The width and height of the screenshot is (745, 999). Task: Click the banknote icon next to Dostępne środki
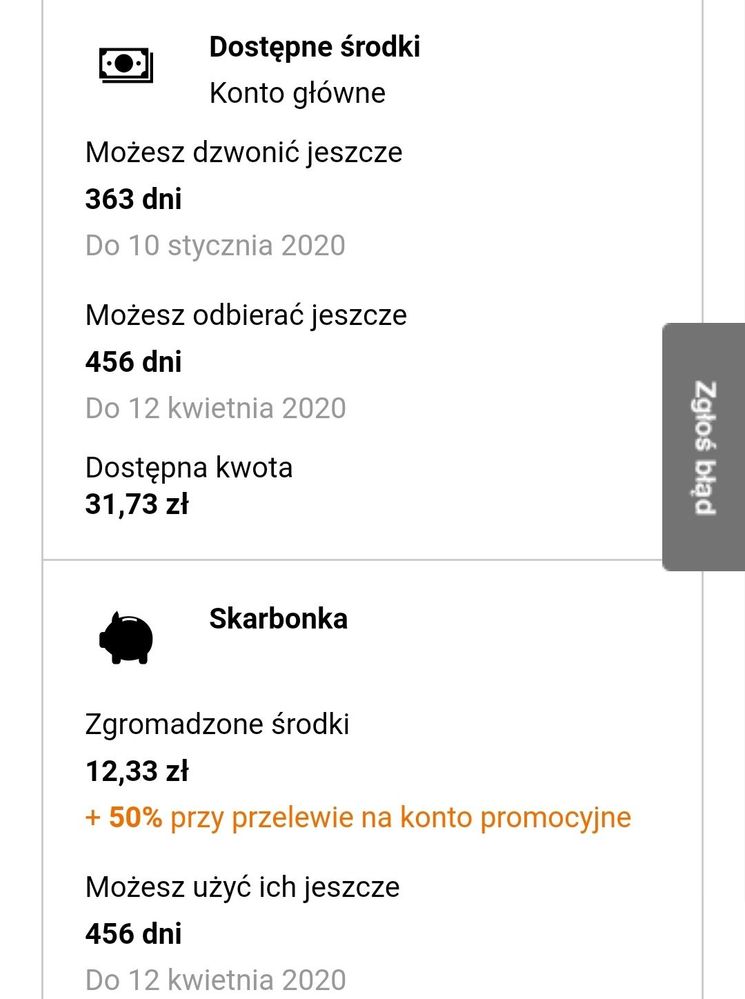tap(123, 62)
